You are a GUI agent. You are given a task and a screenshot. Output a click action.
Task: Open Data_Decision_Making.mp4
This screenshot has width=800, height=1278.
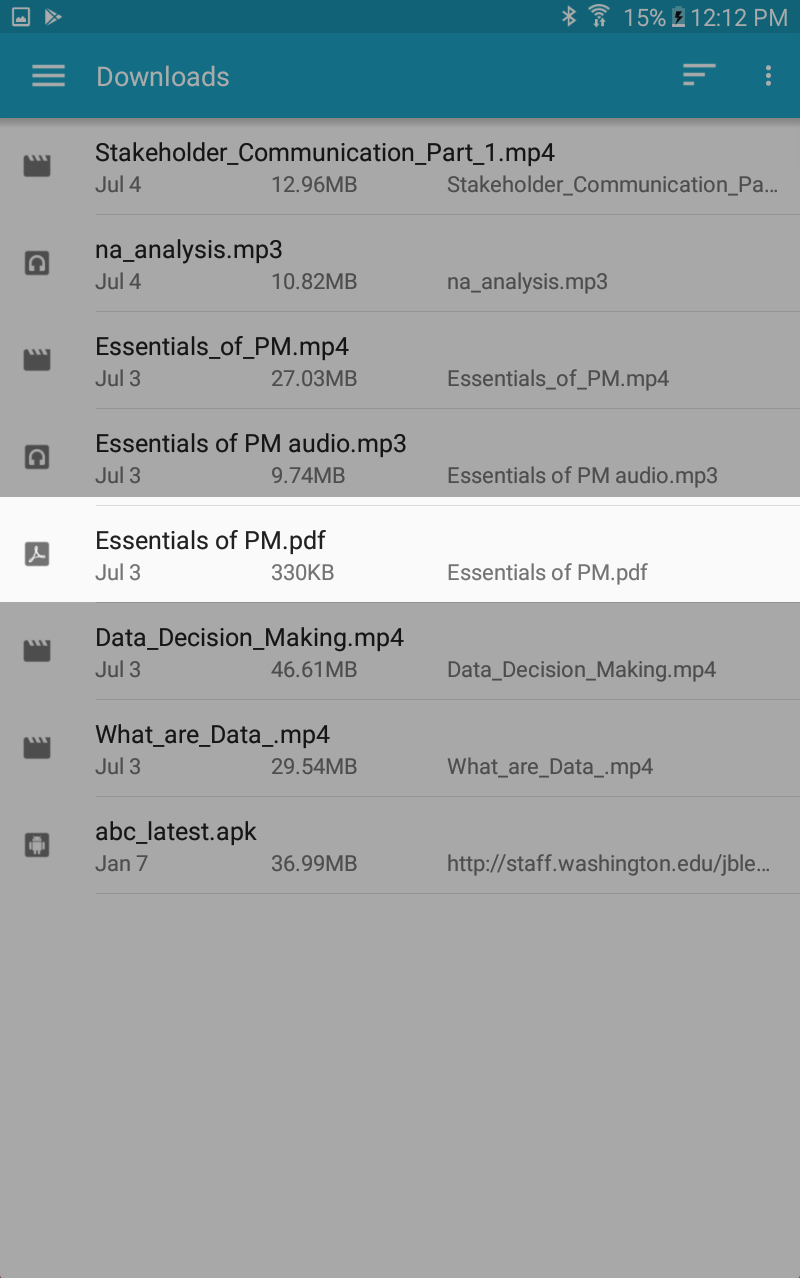pos(400,652)
